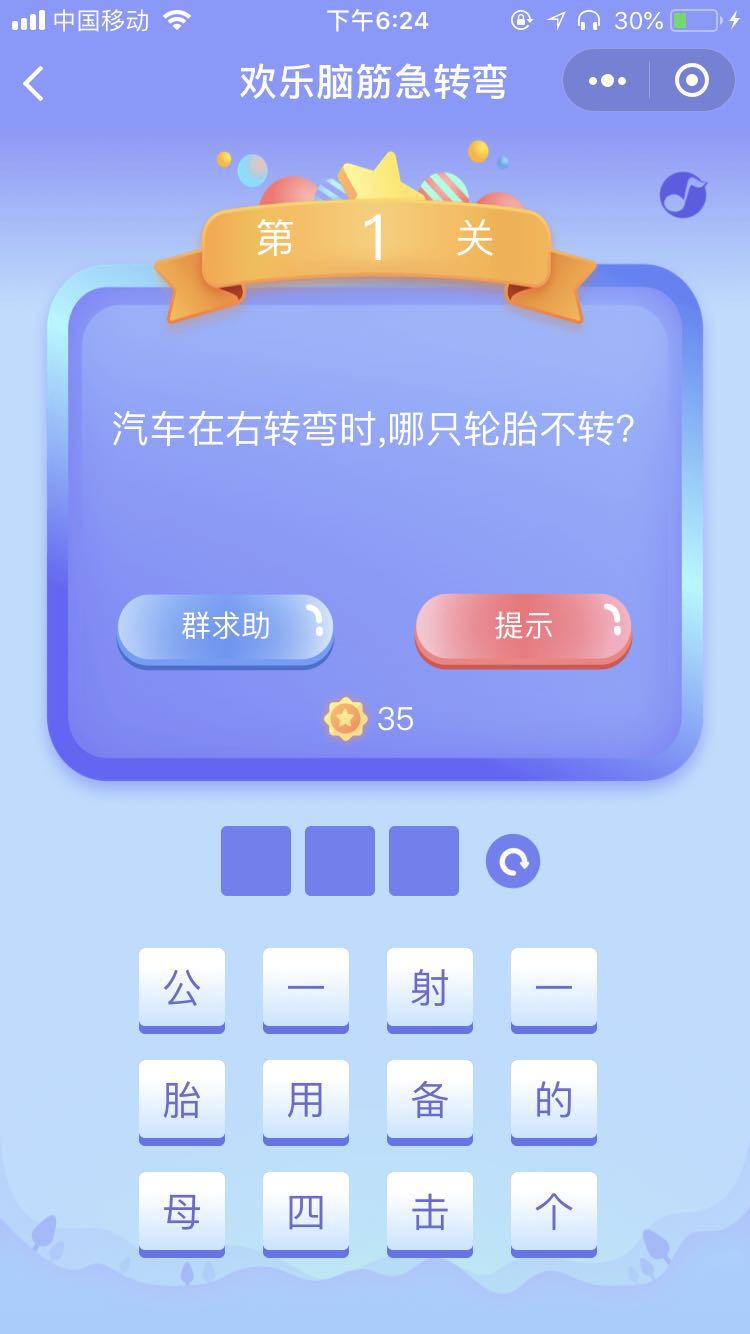
Task: Select the character tile 的
Action: 554,1100
